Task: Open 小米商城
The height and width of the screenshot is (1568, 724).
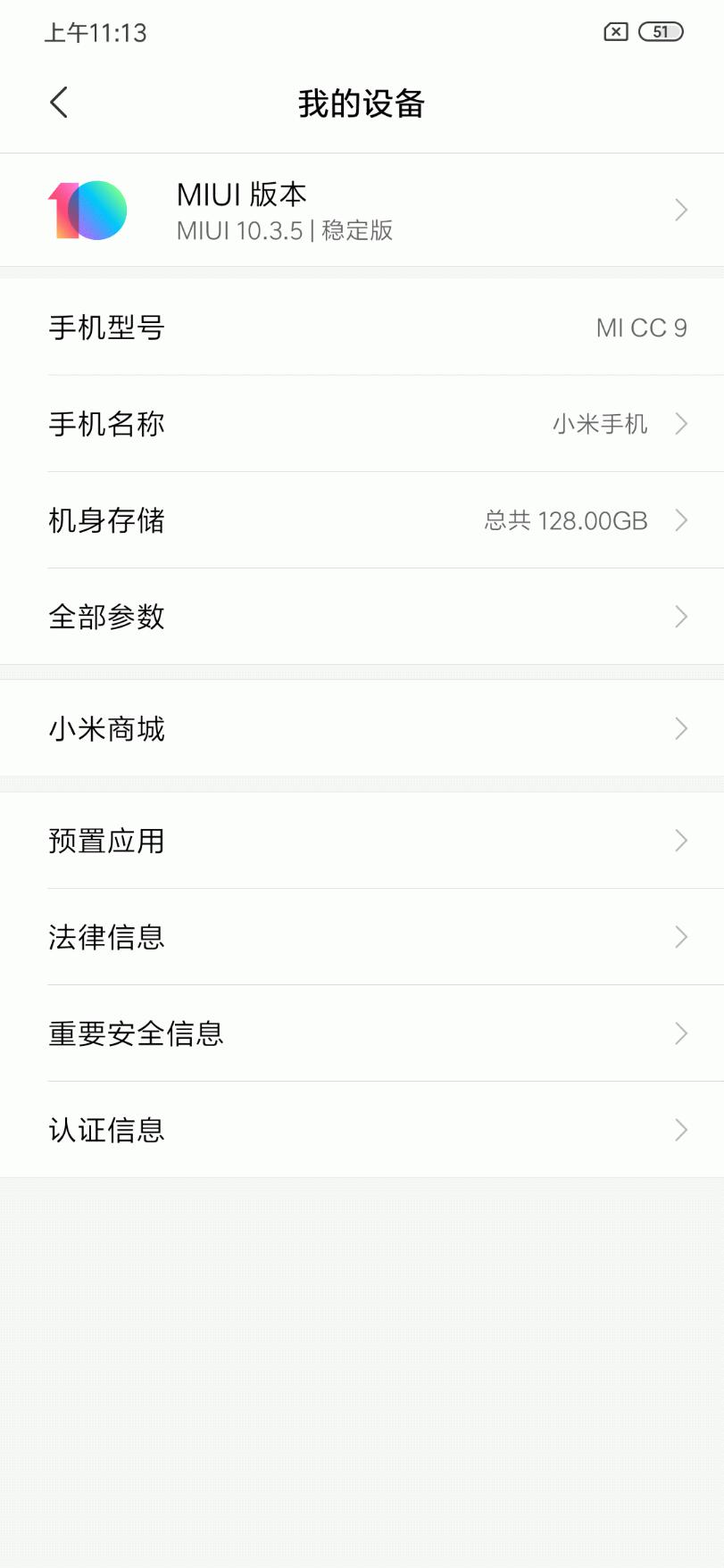Action: click(362, 729)
